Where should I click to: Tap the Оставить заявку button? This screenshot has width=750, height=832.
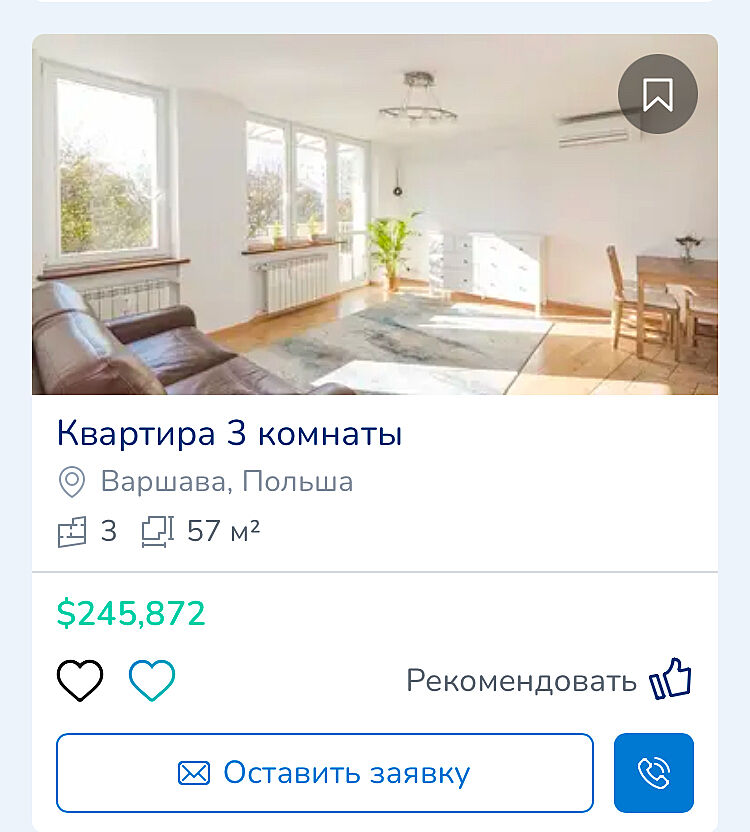[x=324, y=773]
